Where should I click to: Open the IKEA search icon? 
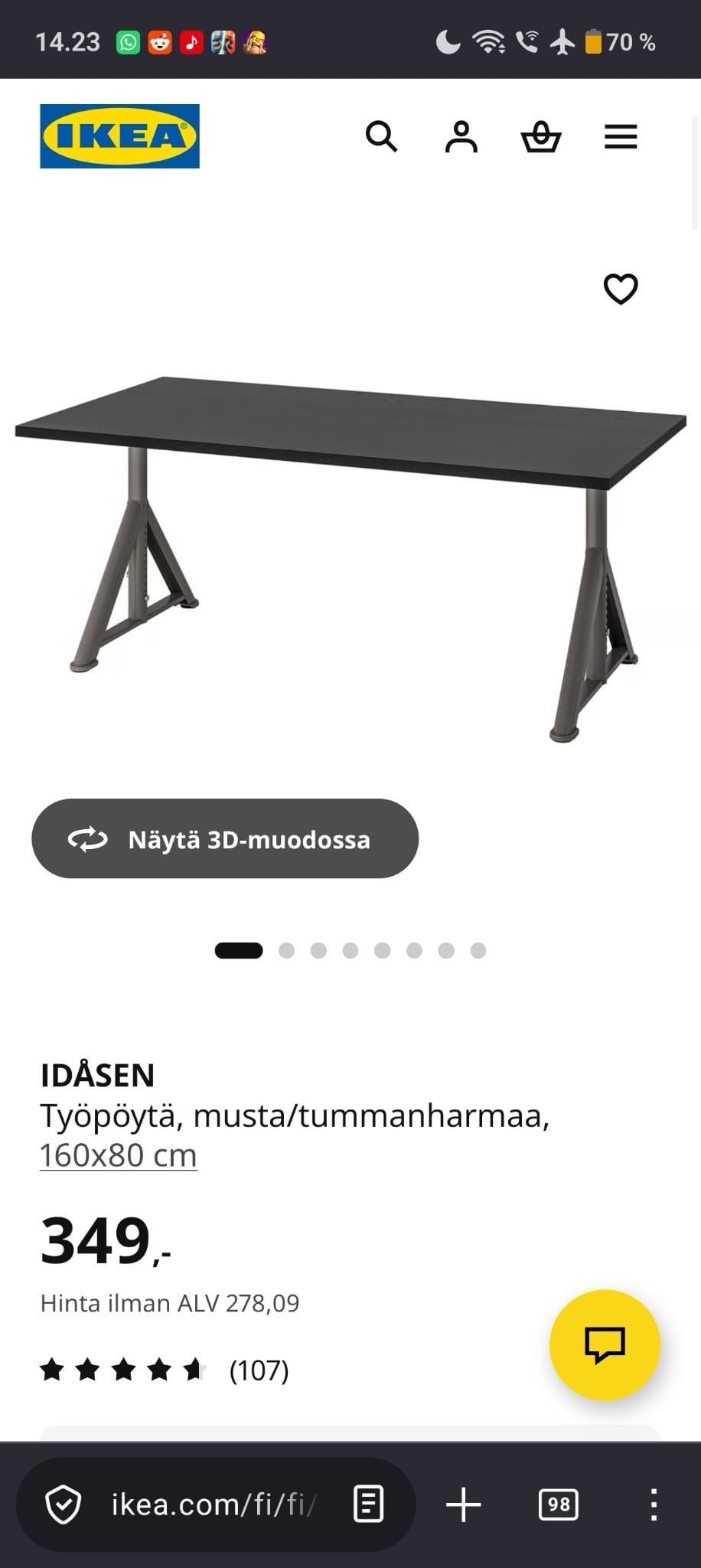coord(381,137)
